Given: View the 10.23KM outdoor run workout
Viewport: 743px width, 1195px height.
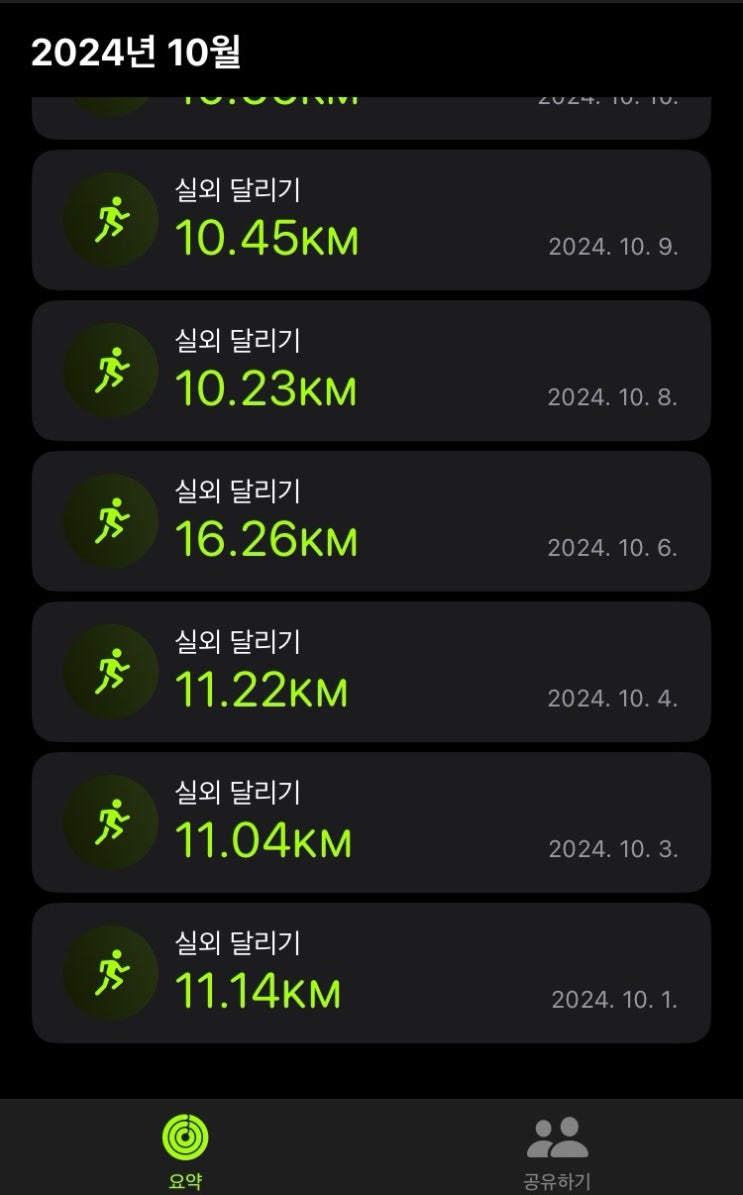Looking at the screenshot, I should tap(371, 371).
